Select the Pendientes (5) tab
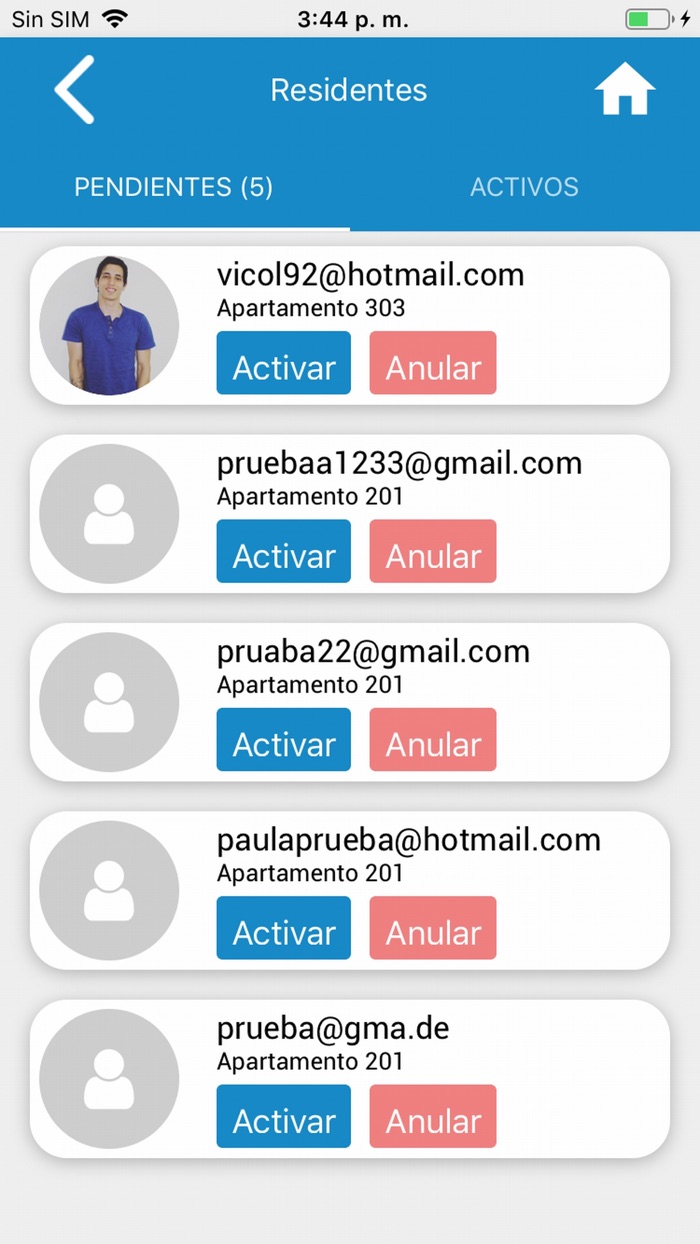700x1244 pixels. (x=174, y=187)
